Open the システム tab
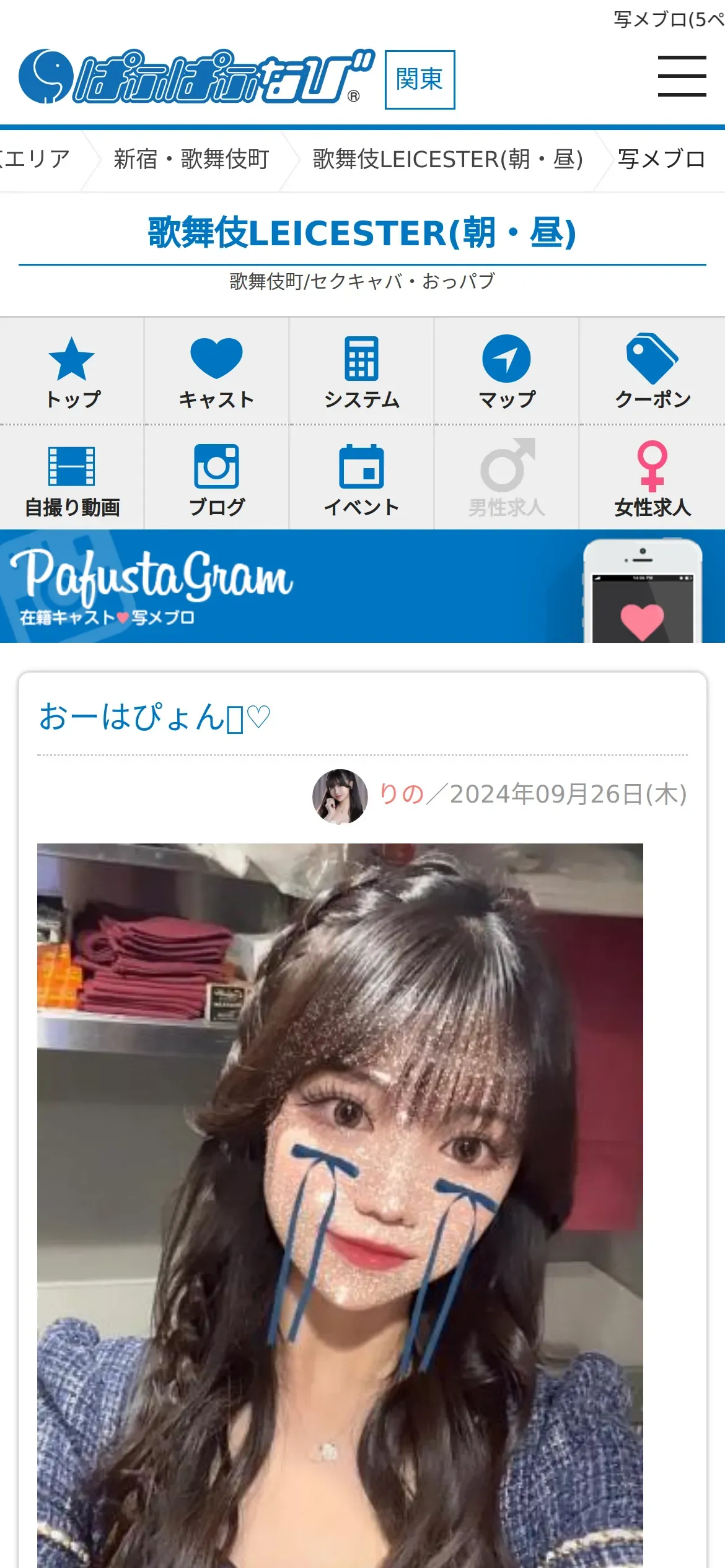Screen dimensions: 725x1568 pos(361,372)
